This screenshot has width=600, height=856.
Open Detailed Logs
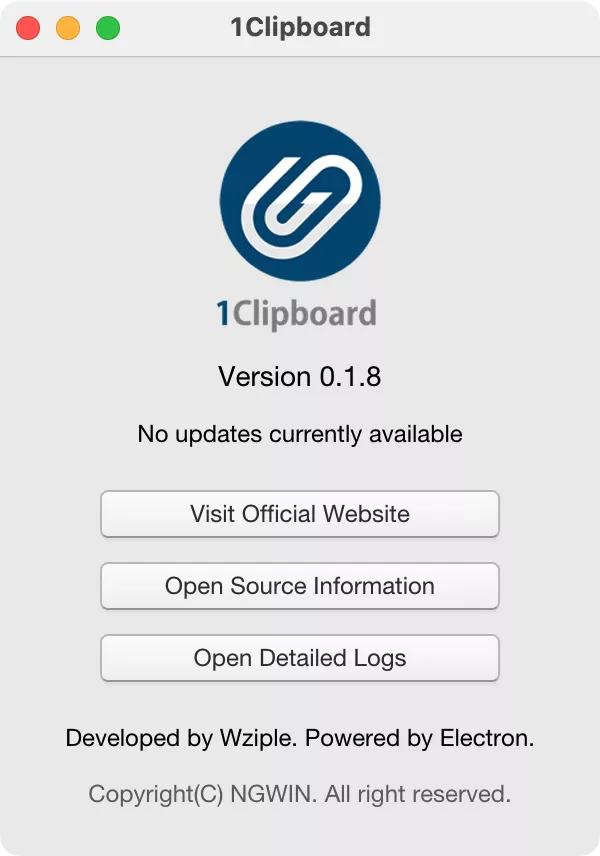tap(300, 658)
